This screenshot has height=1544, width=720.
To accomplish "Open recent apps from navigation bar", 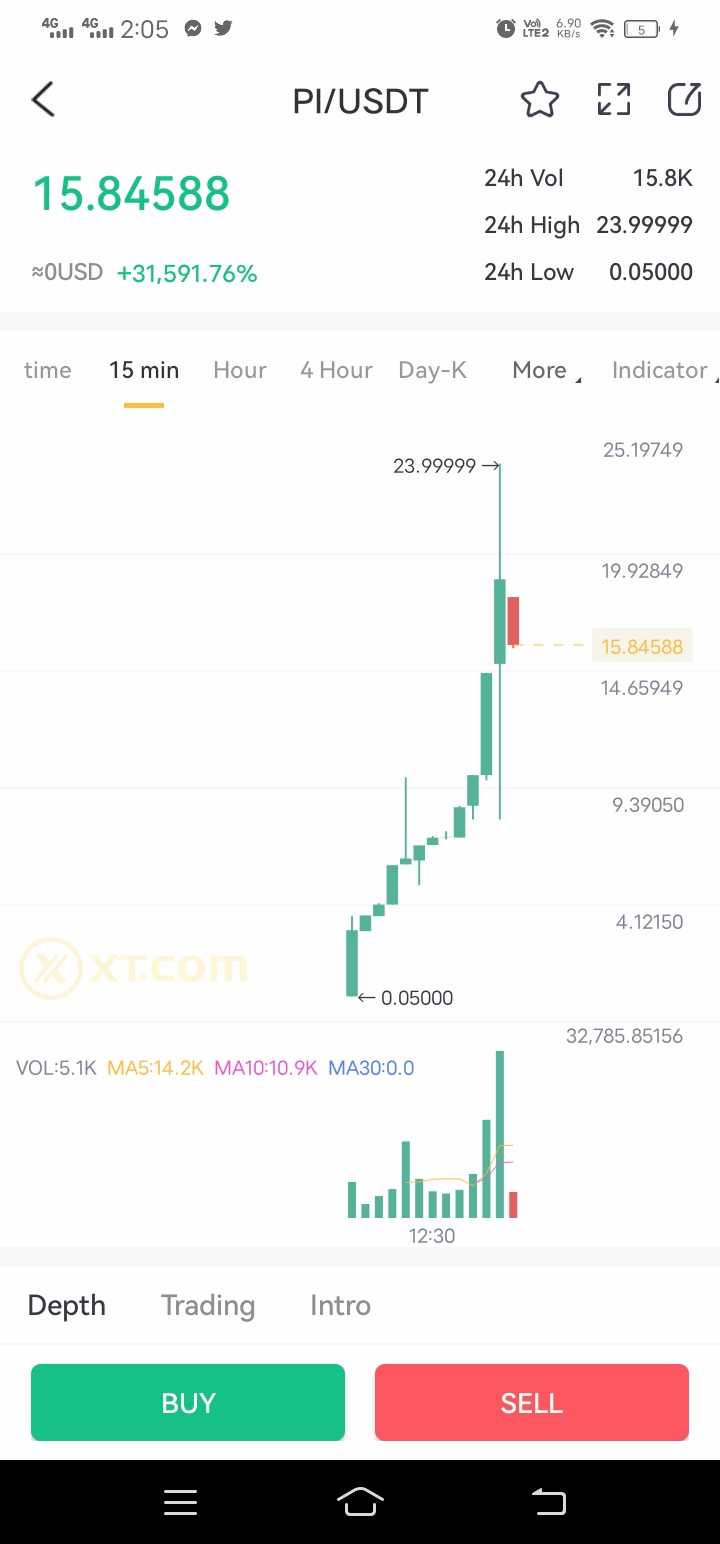I will pos(180,1501).
